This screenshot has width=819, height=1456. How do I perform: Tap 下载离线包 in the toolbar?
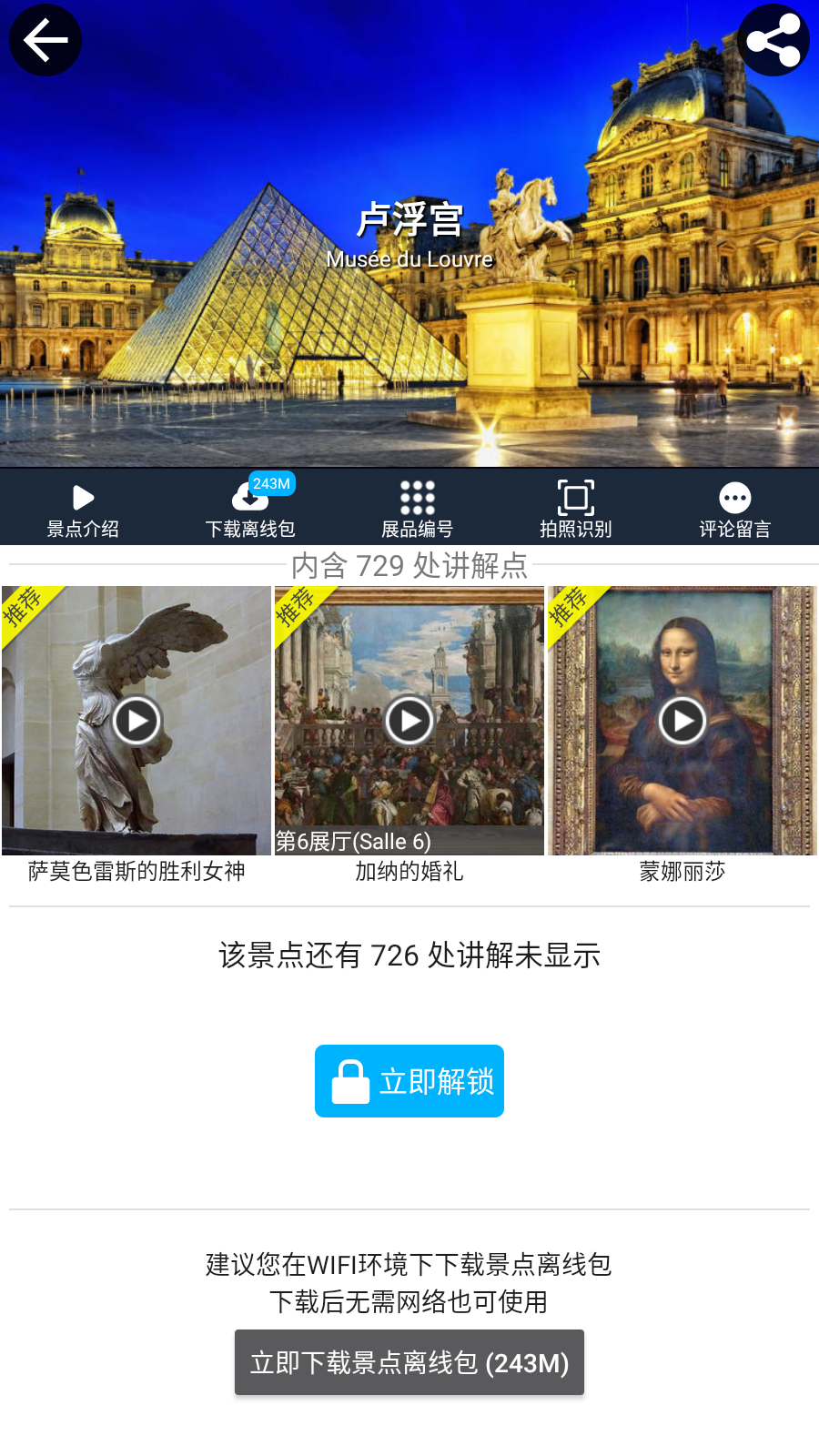pyautogui.click(x=250, y=508)
